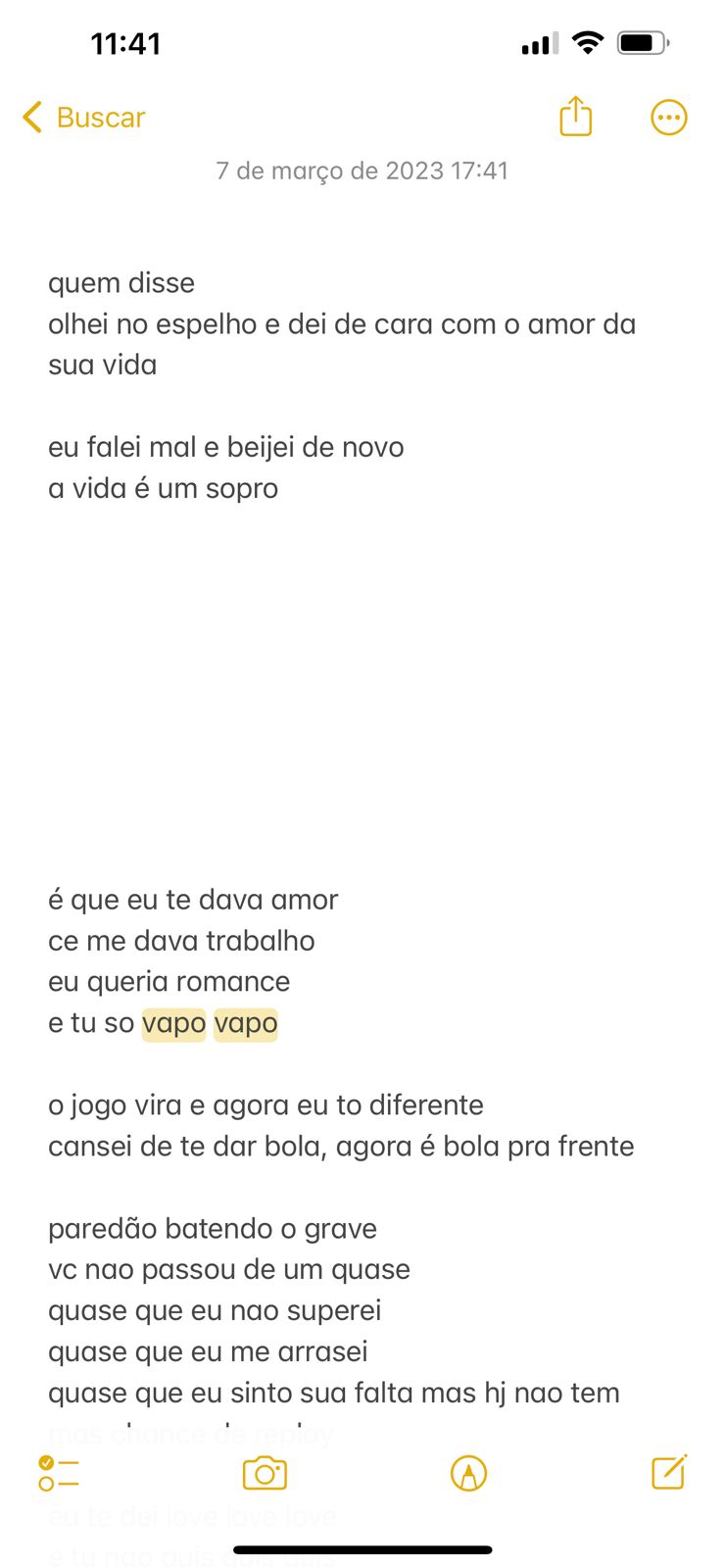The height and width of the screenshot is (1568, 725).
Task: Open the markup pen tool
Action: (x=468, y=1473)
